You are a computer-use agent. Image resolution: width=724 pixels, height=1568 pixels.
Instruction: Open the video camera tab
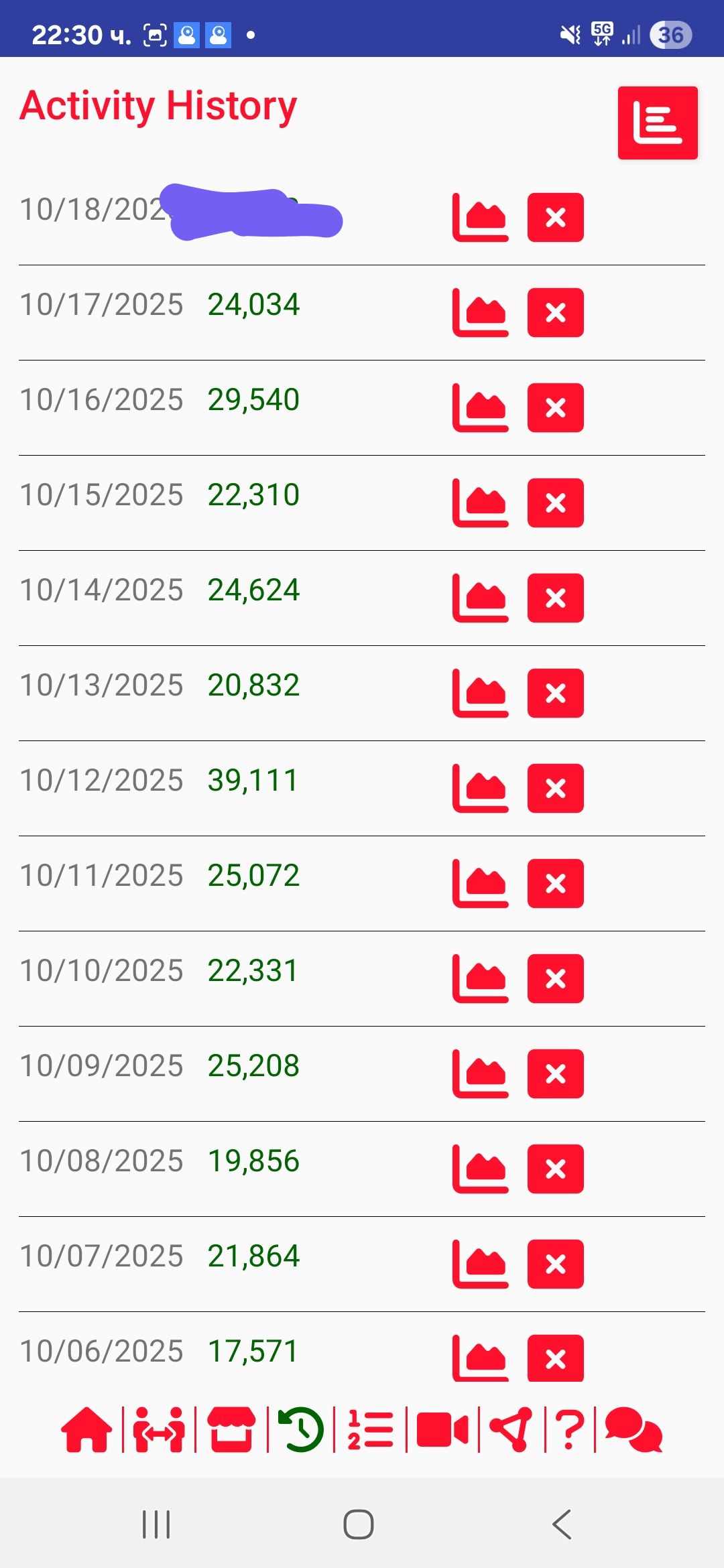click(442, 1429)
